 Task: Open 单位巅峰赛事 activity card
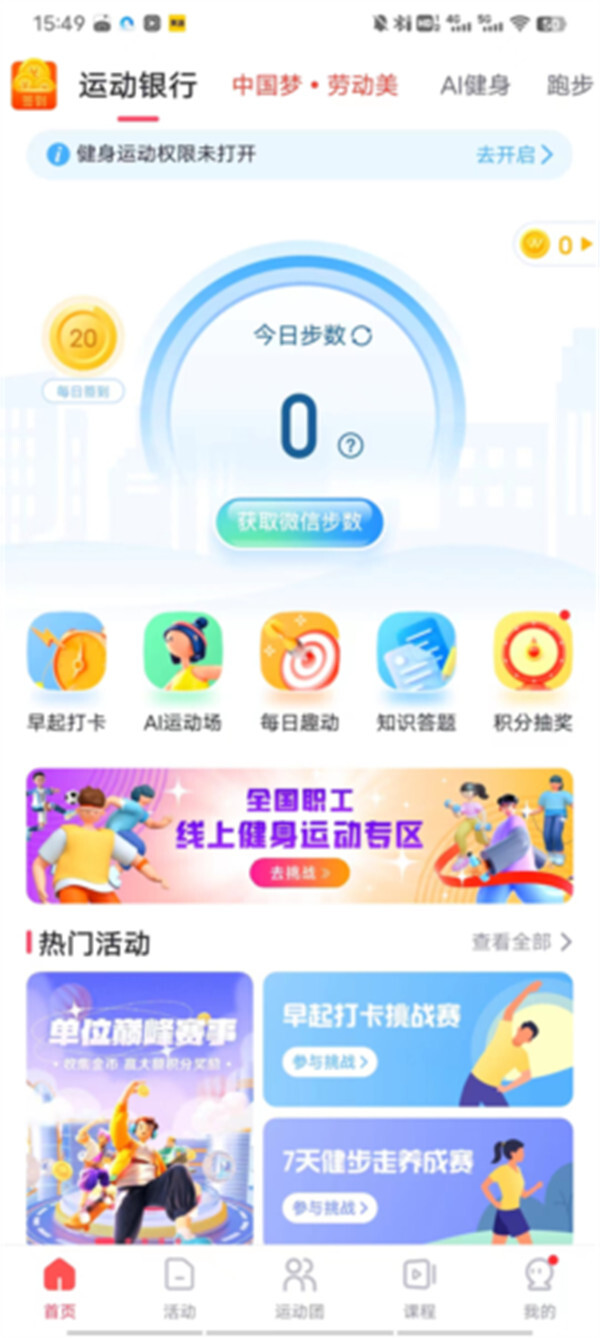click(x=139, y=1105)
